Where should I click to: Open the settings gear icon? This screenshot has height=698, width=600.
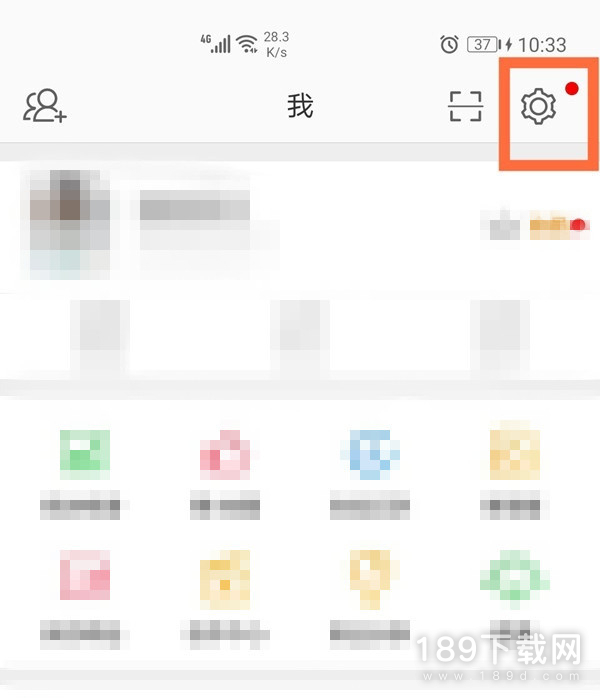[538, 105]
